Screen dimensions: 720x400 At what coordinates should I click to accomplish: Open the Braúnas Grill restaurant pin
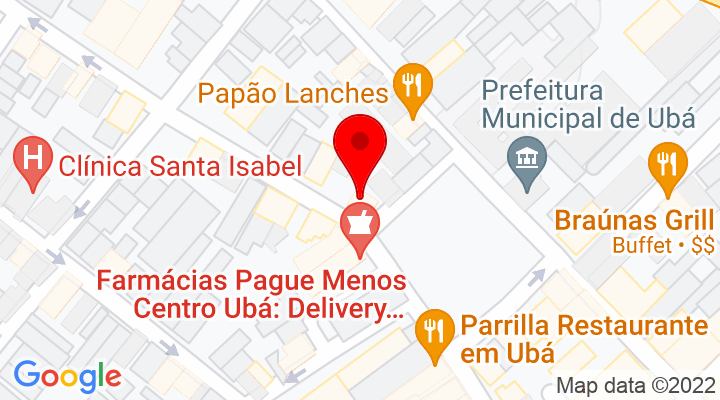665,164
